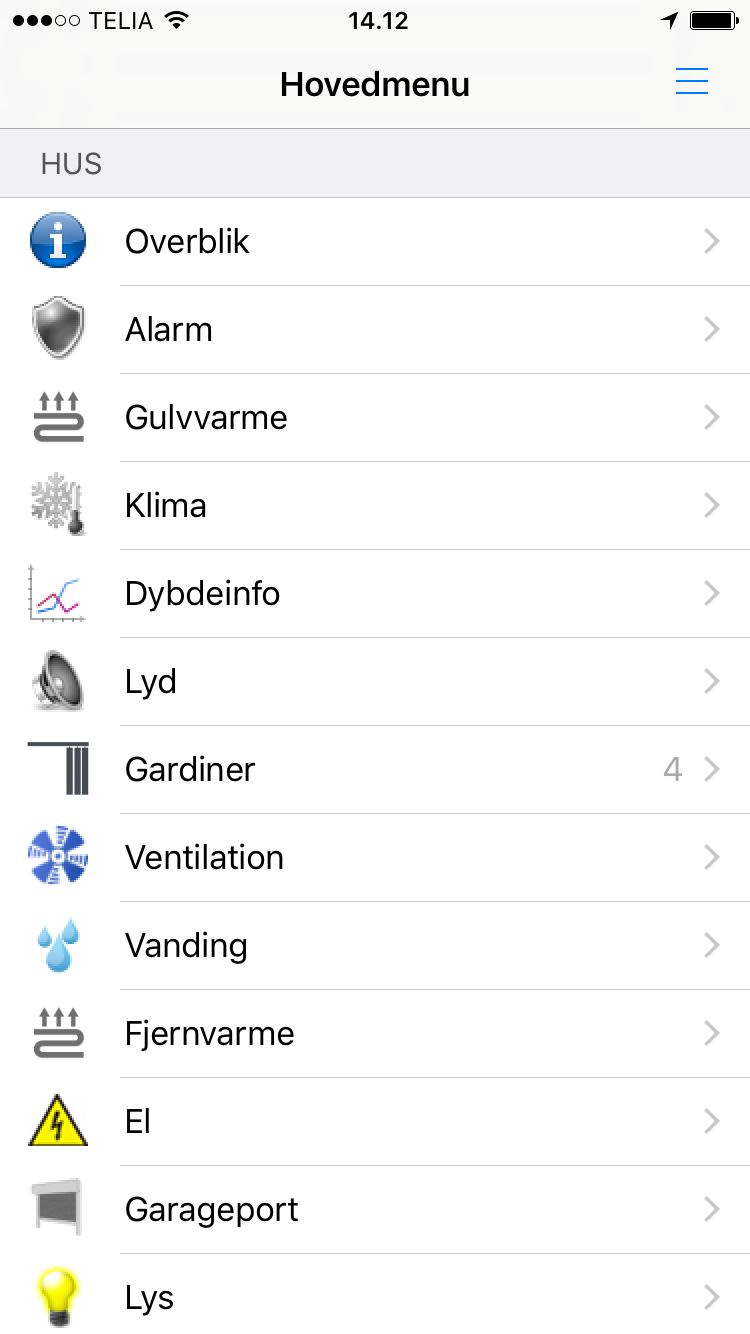
Task: Open the Lyd sound menu
Action: [375, 682]
